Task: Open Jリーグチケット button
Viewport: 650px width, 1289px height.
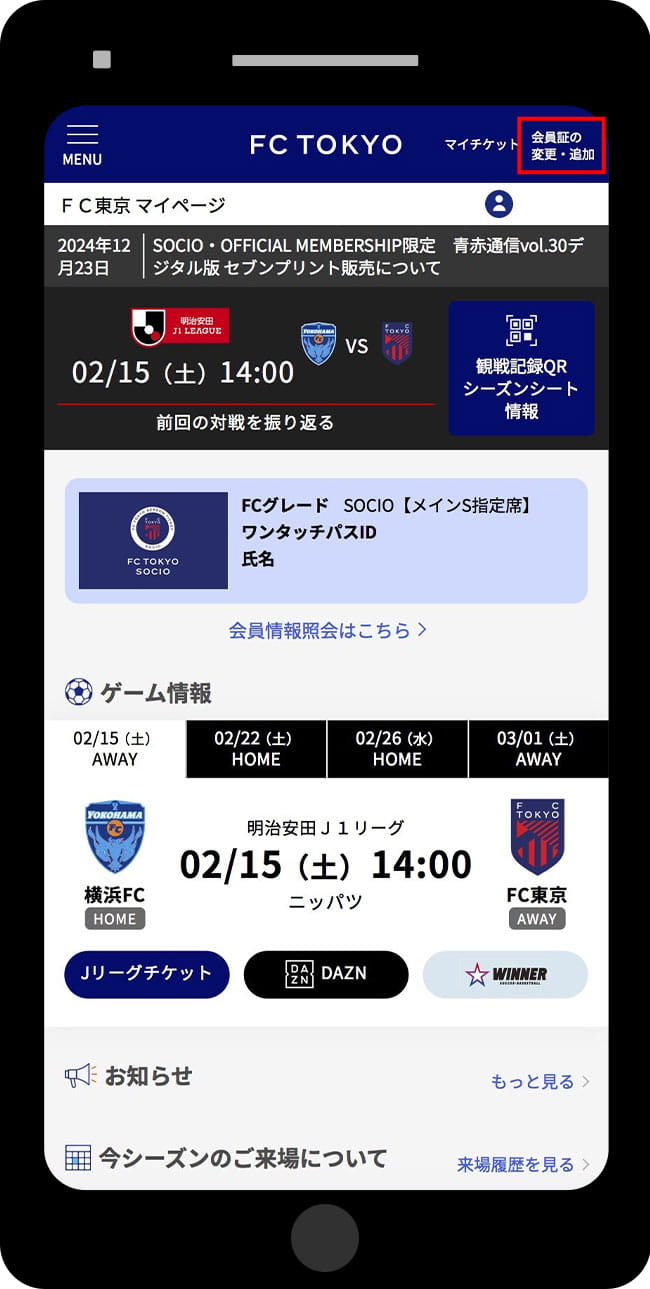Action: (146, 973)
